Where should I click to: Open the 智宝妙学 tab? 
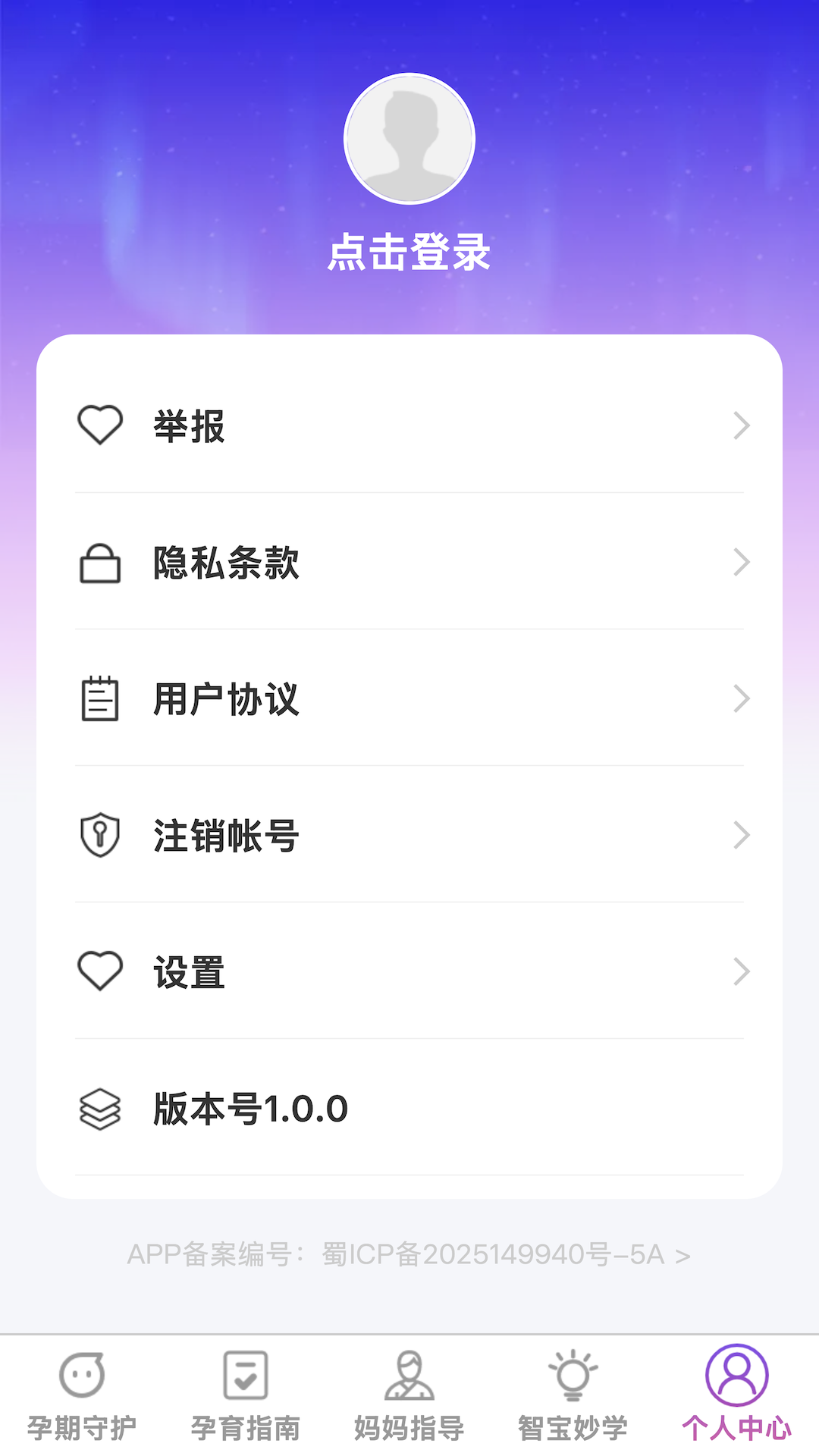pyautogui.click(x=573, y=1395)
